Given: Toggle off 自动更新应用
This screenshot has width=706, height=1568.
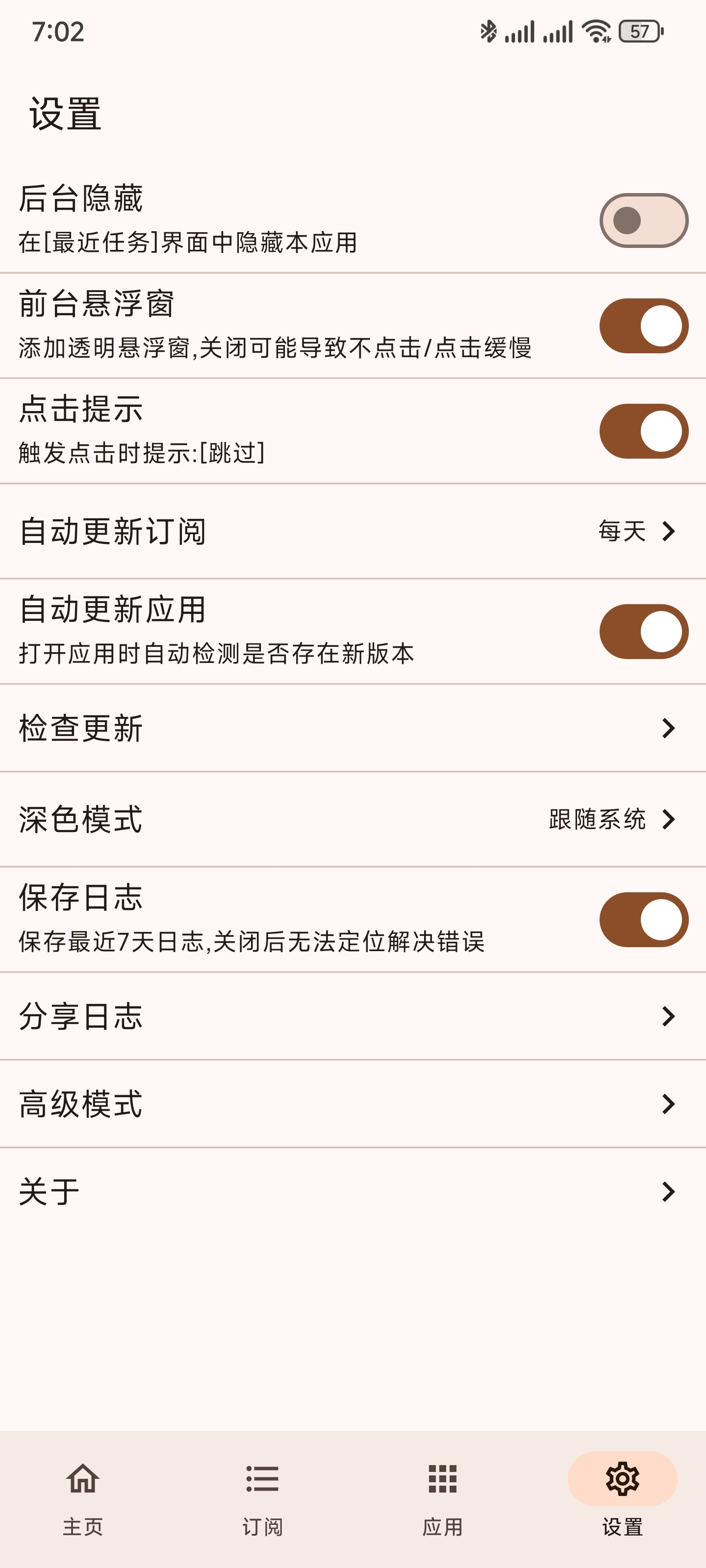Looking at the screenshot, I should click(643, 631).
